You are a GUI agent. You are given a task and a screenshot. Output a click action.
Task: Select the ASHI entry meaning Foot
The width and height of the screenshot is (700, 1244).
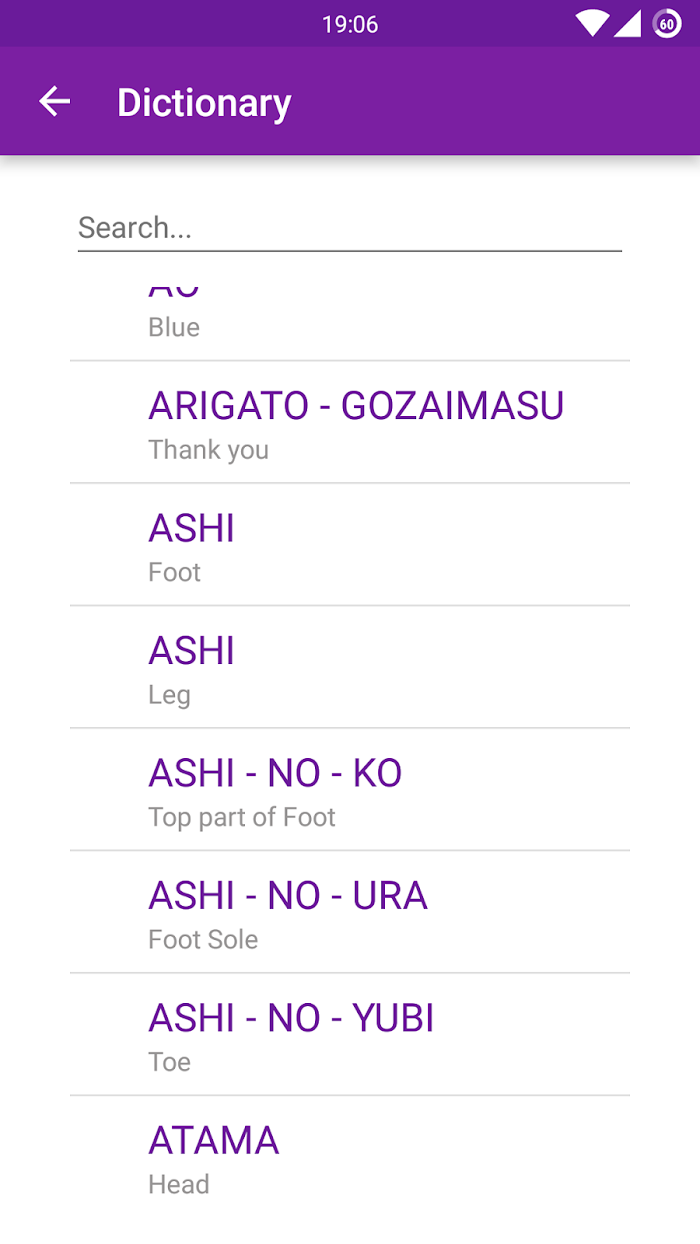(x=350, y=545)
